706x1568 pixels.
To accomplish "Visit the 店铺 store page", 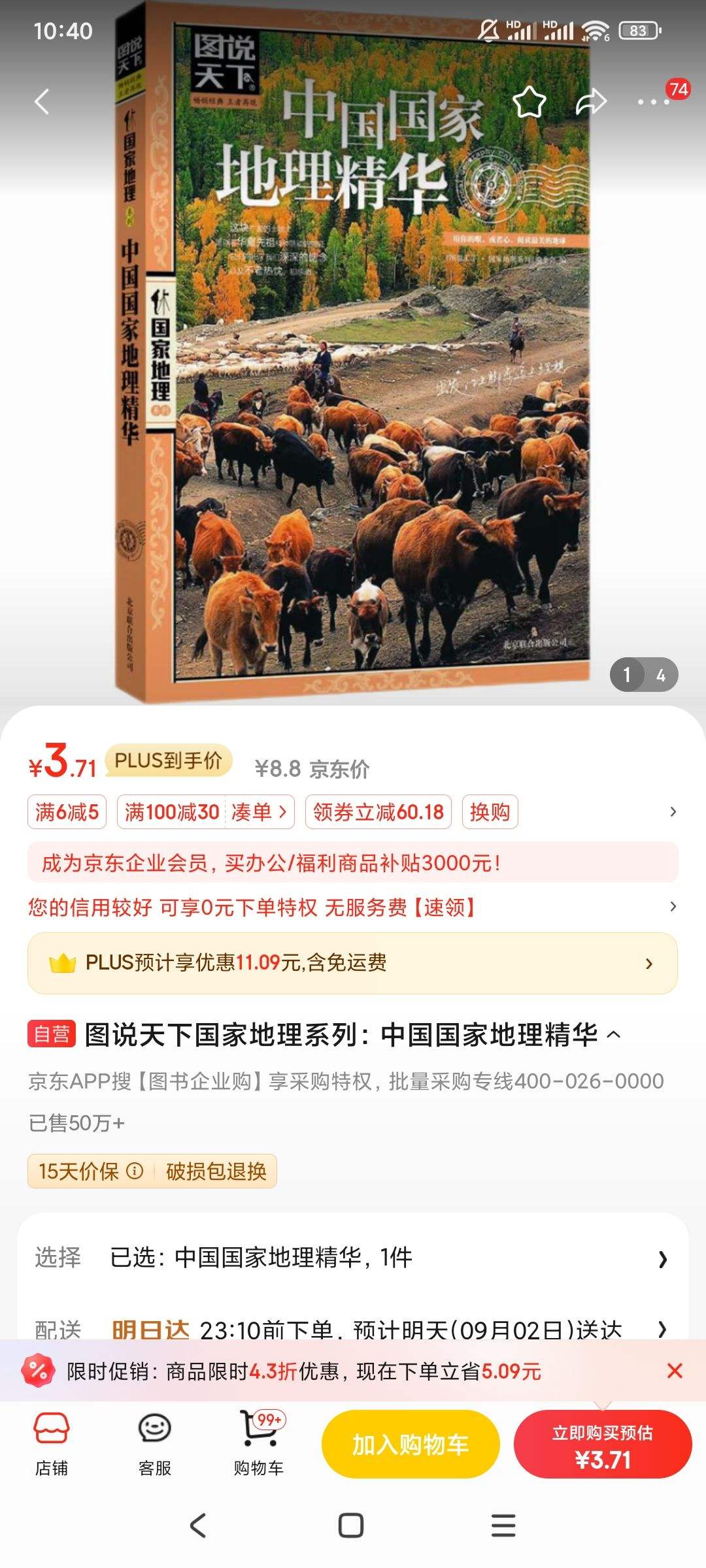I will click(52, 1445).
